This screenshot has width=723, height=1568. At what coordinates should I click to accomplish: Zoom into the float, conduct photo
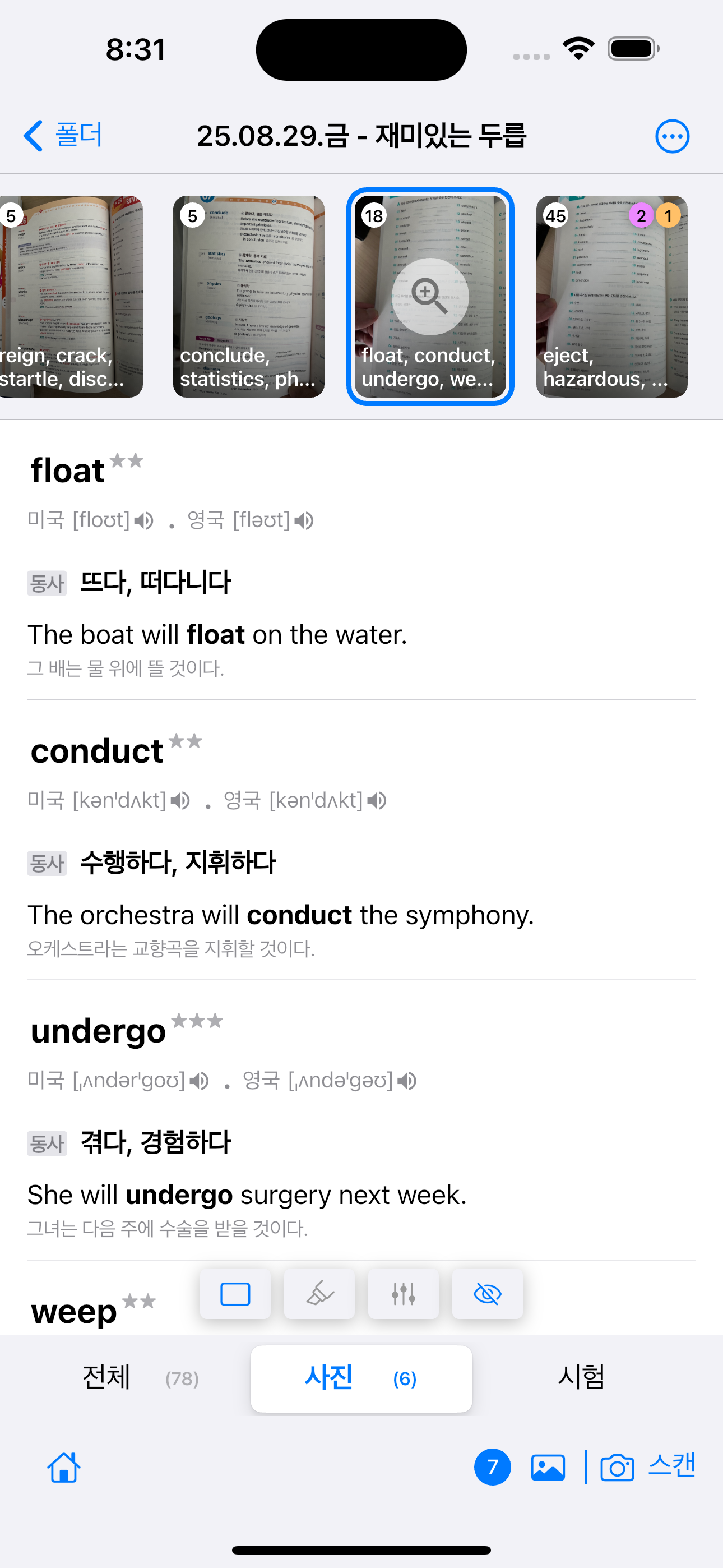[x=430, y=296]
